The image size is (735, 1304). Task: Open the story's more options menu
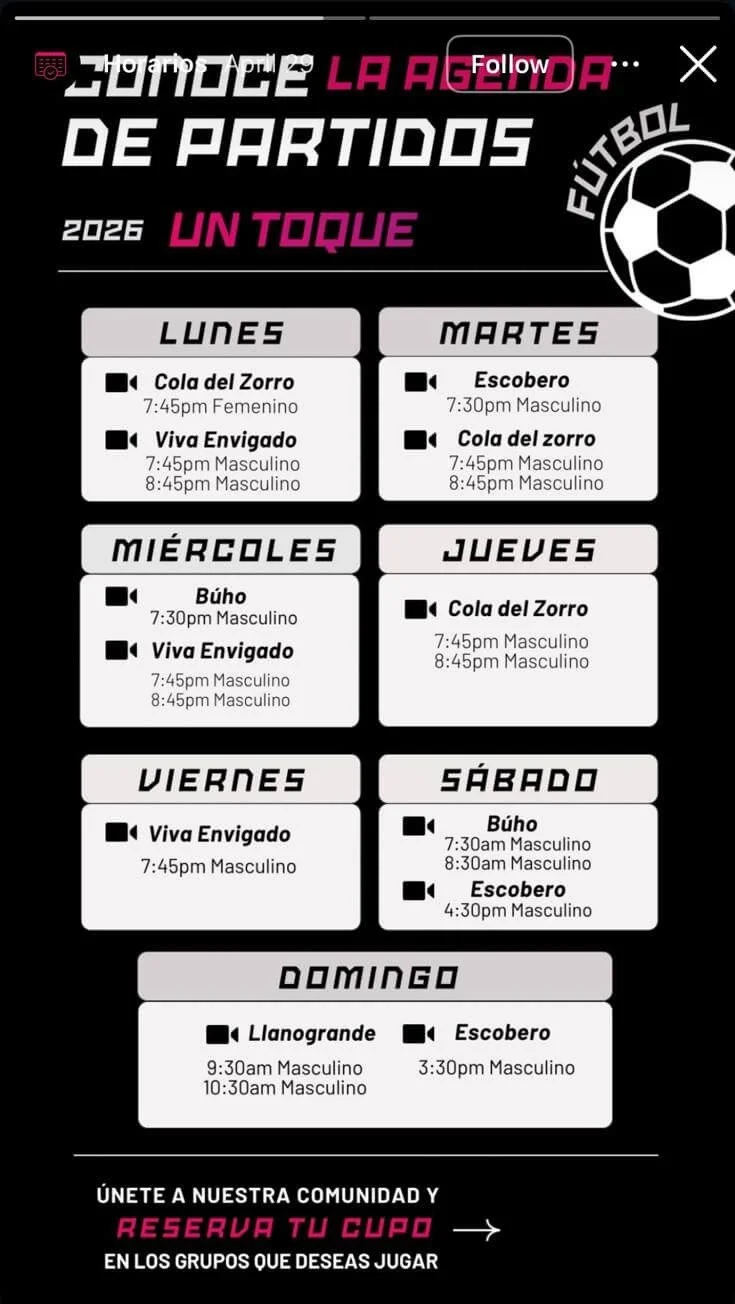pyautogui.click(x=625, y=64)
